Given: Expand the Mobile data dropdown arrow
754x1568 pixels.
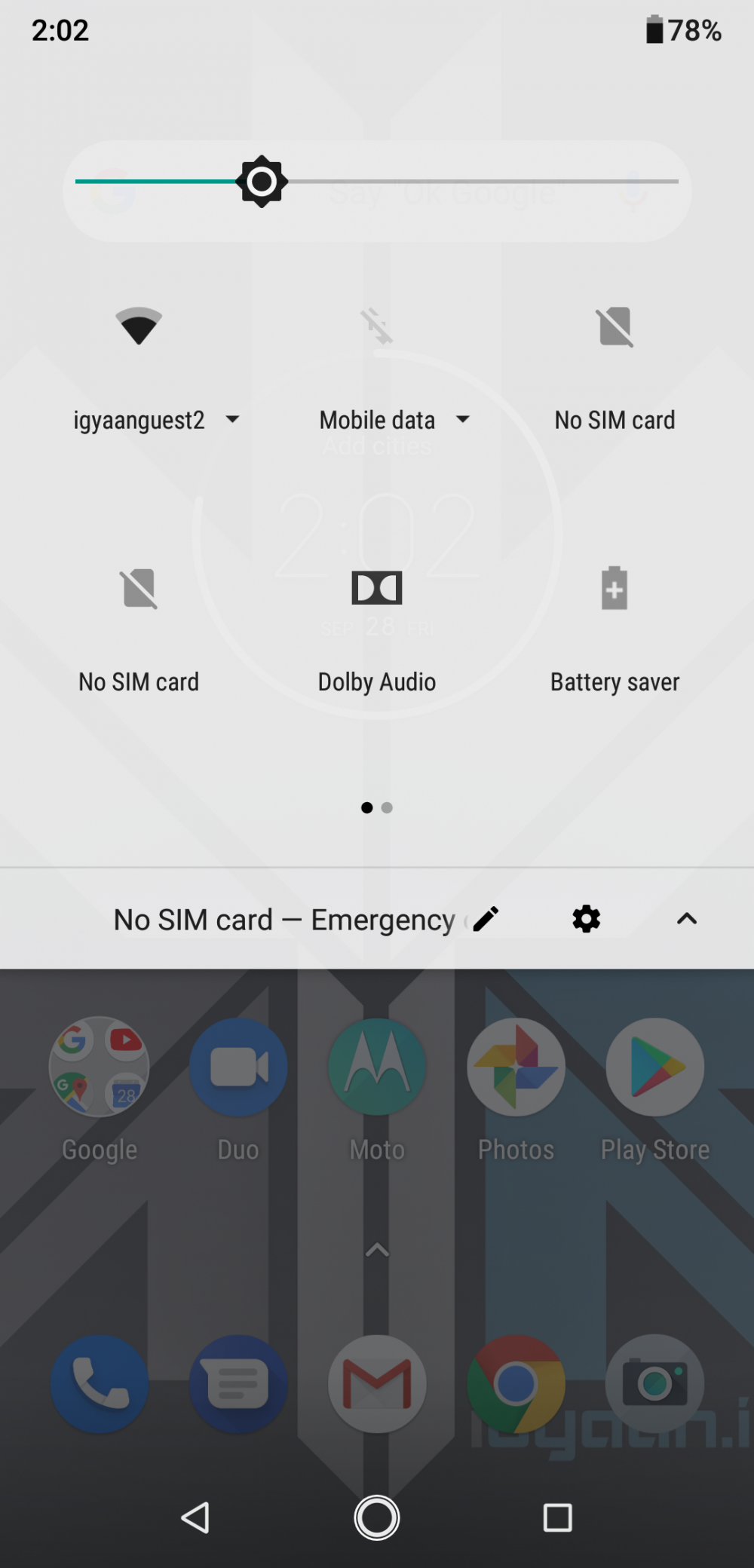Looking at the screenshot, I should [463, 419].
